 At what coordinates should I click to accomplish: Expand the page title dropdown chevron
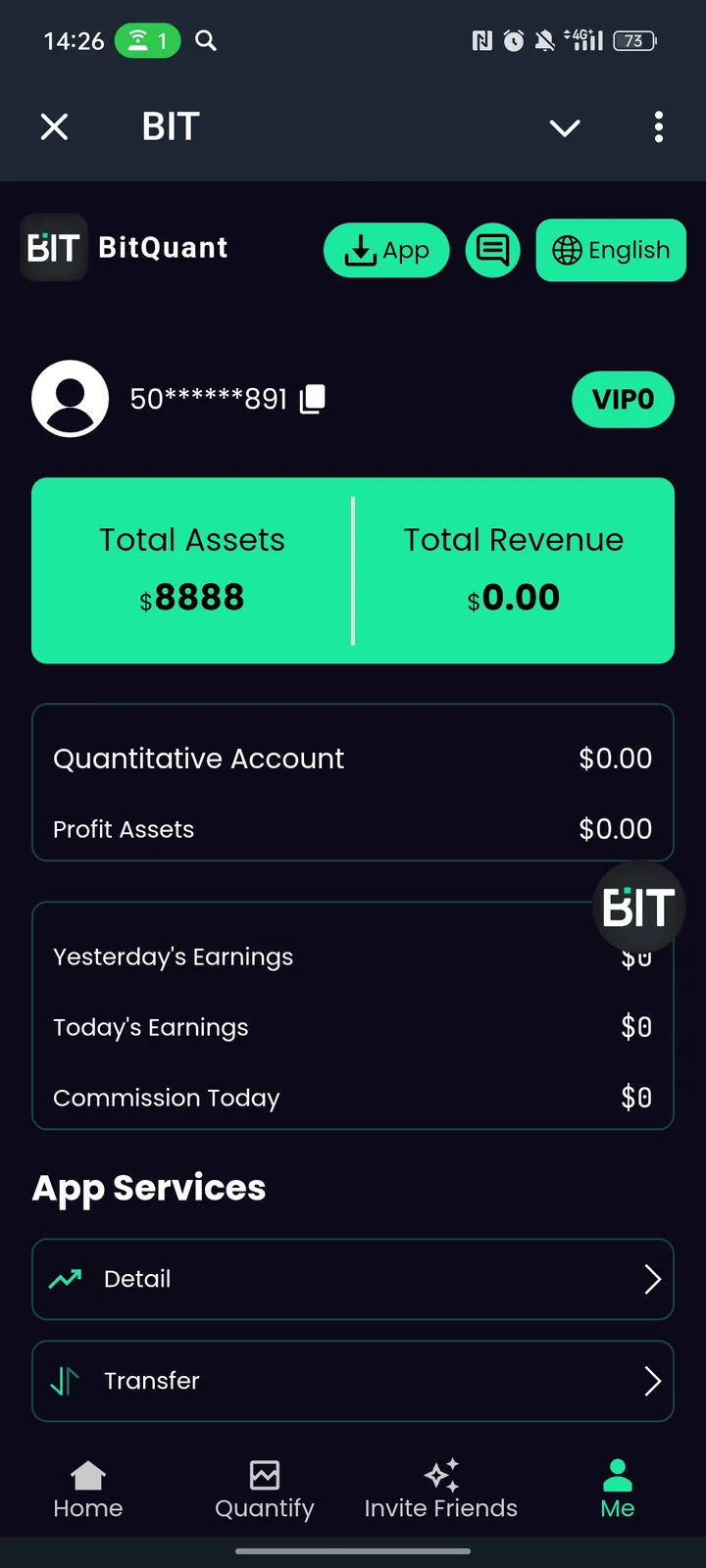pyautogui.click(x=565, y=127)
